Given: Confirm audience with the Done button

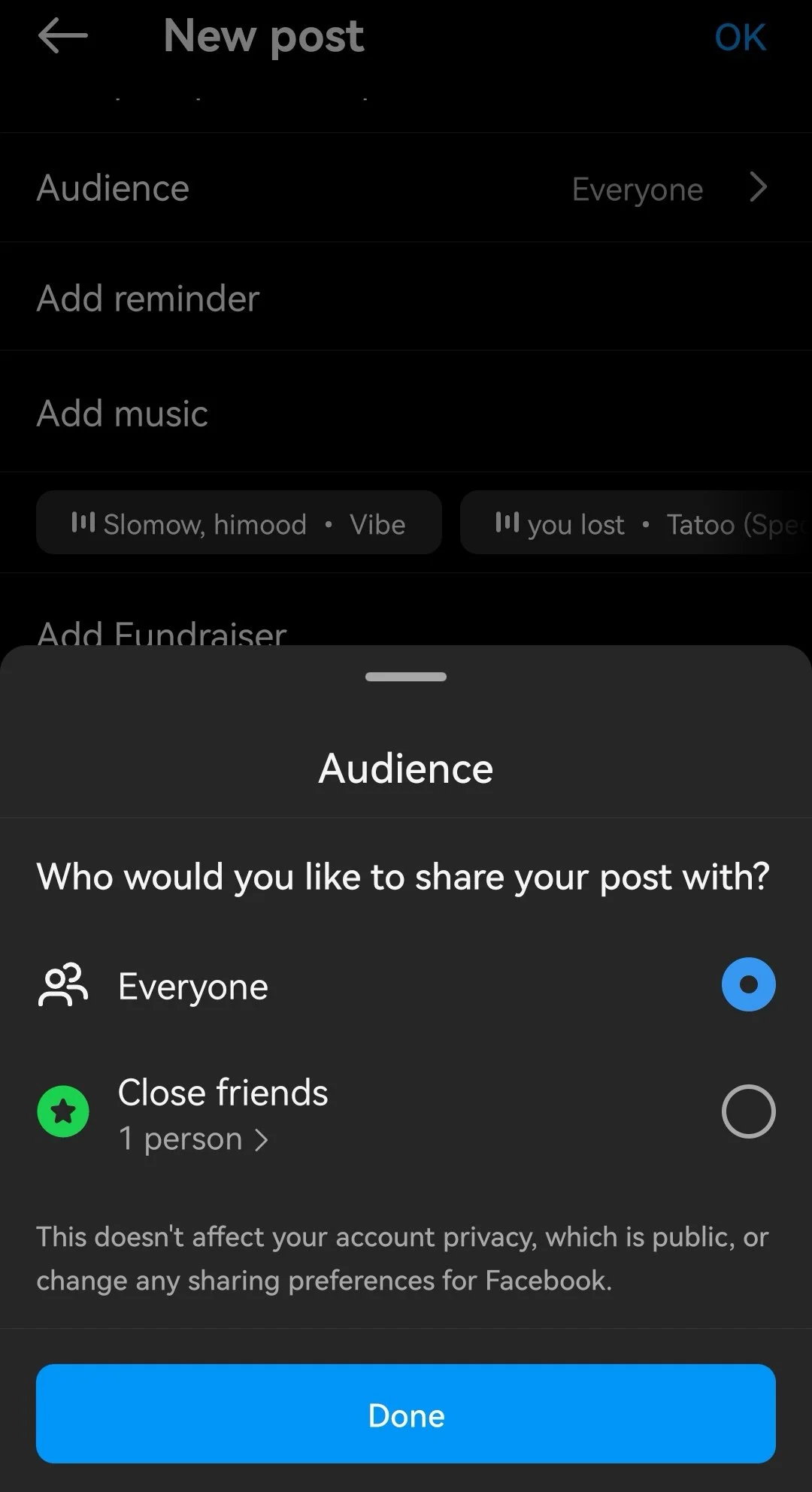Looking at the screenshot, I should pos(406,1415).
